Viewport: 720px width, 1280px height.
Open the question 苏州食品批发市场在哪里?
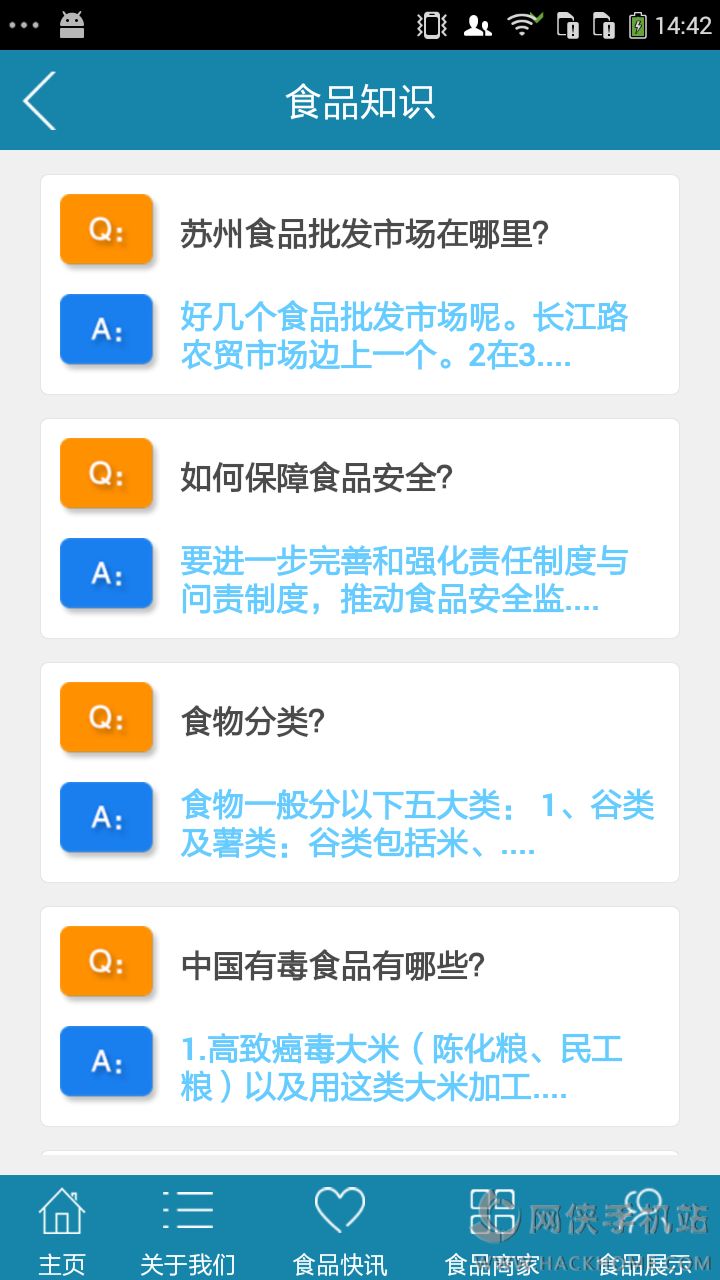point(364,235)
